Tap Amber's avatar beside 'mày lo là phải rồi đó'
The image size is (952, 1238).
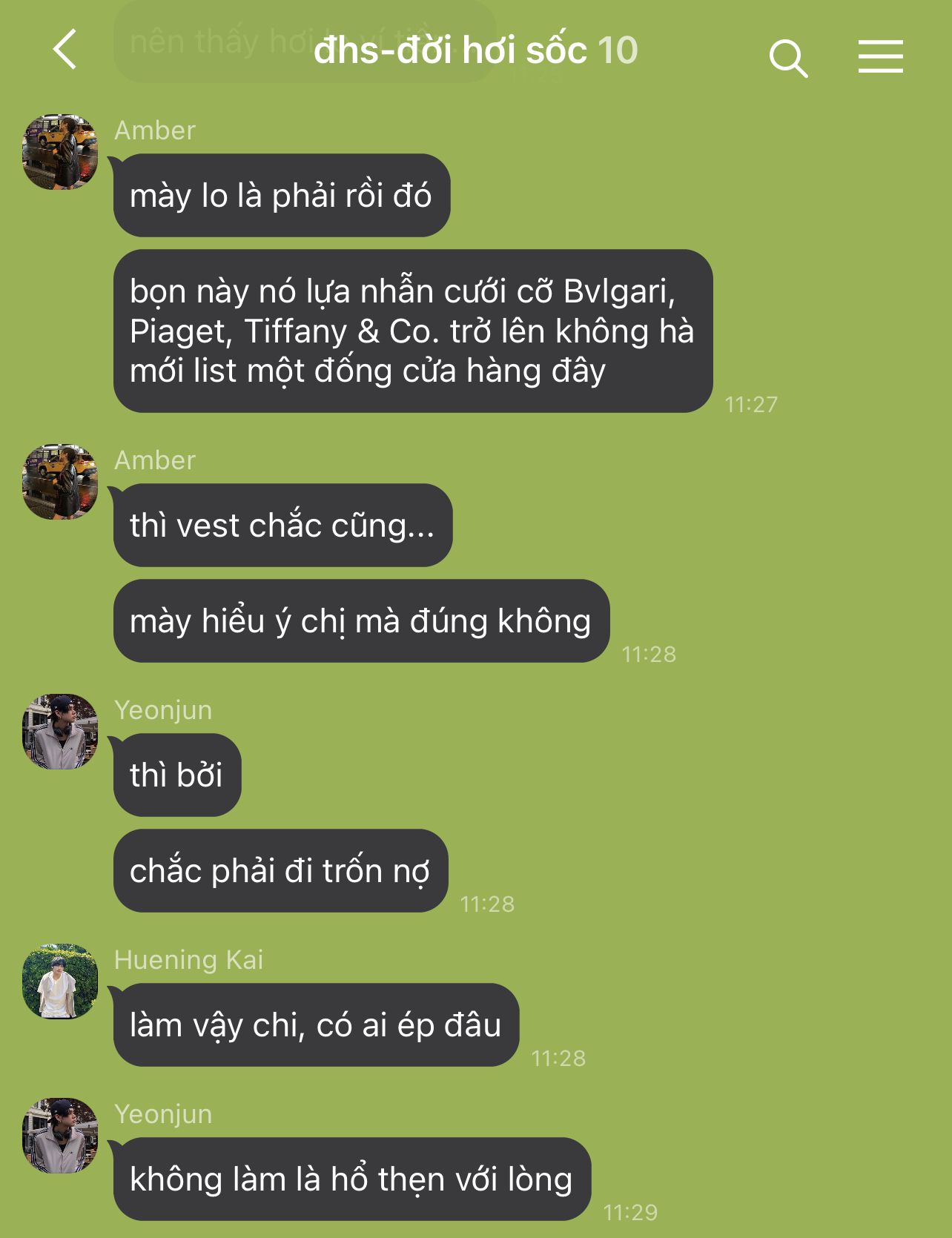tap(60, 152)
